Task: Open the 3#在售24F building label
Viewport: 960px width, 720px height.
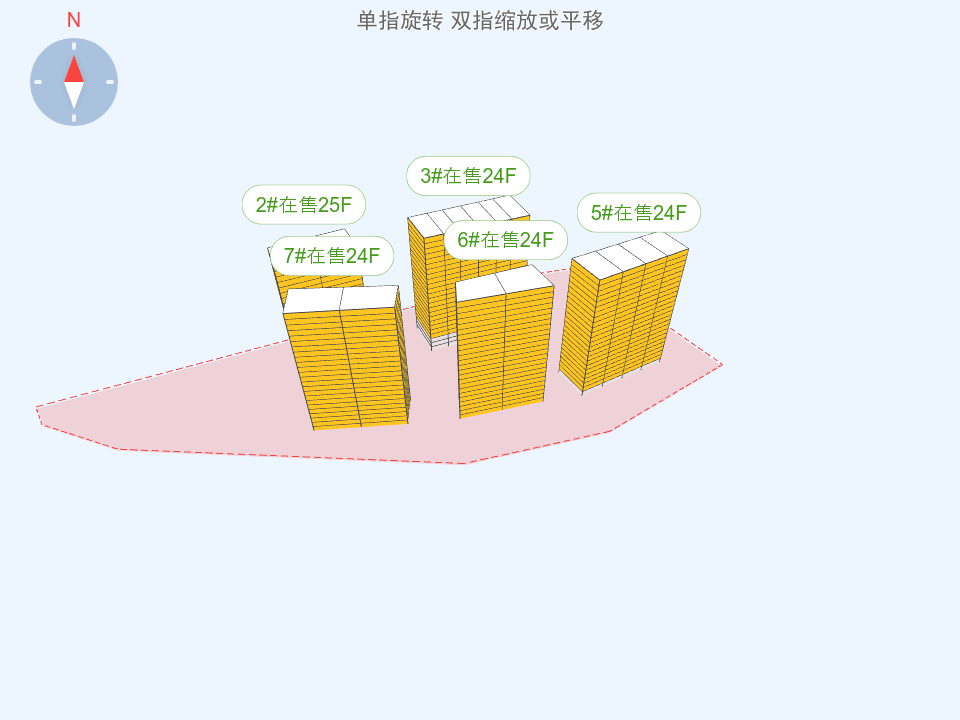Action: click(468, 176)
